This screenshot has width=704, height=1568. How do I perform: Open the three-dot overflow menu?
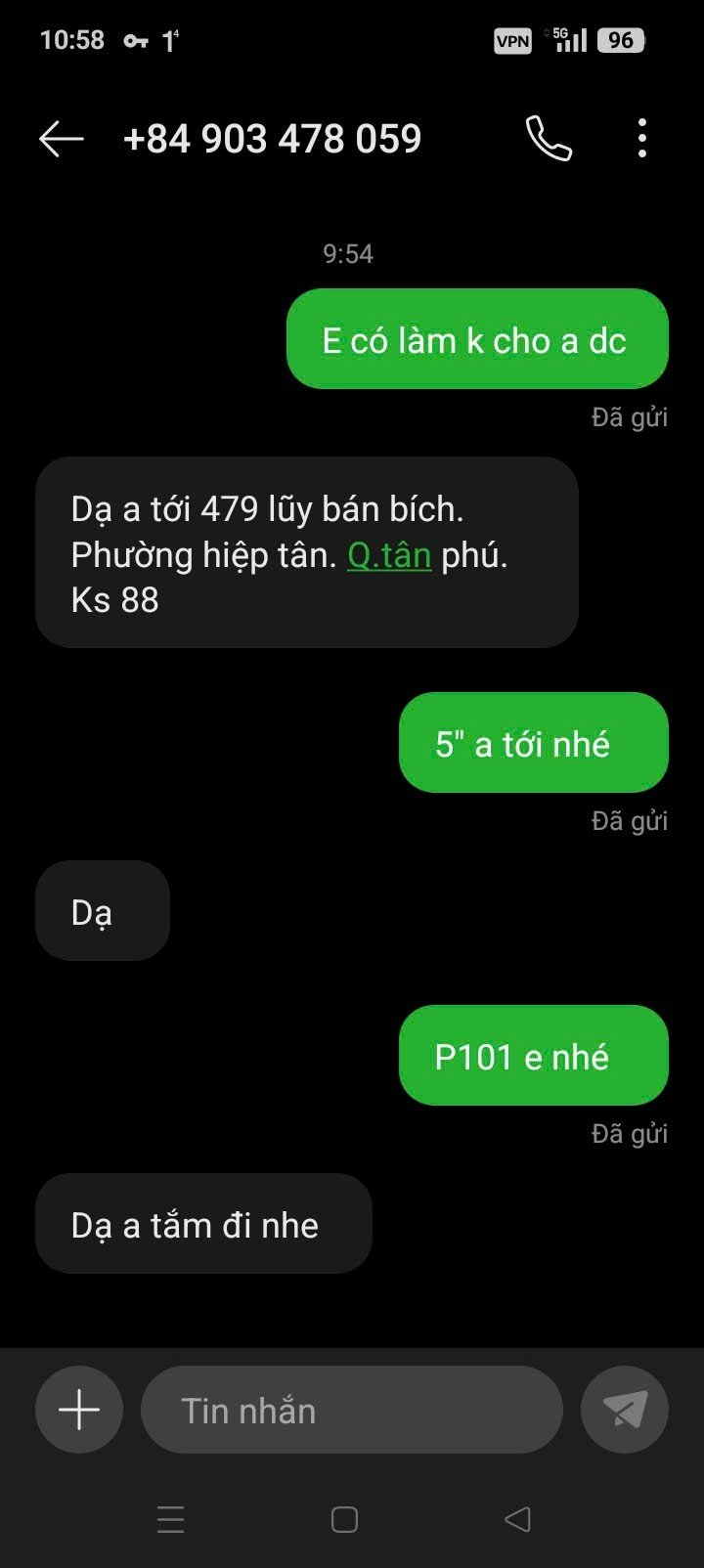coord(641,139)
